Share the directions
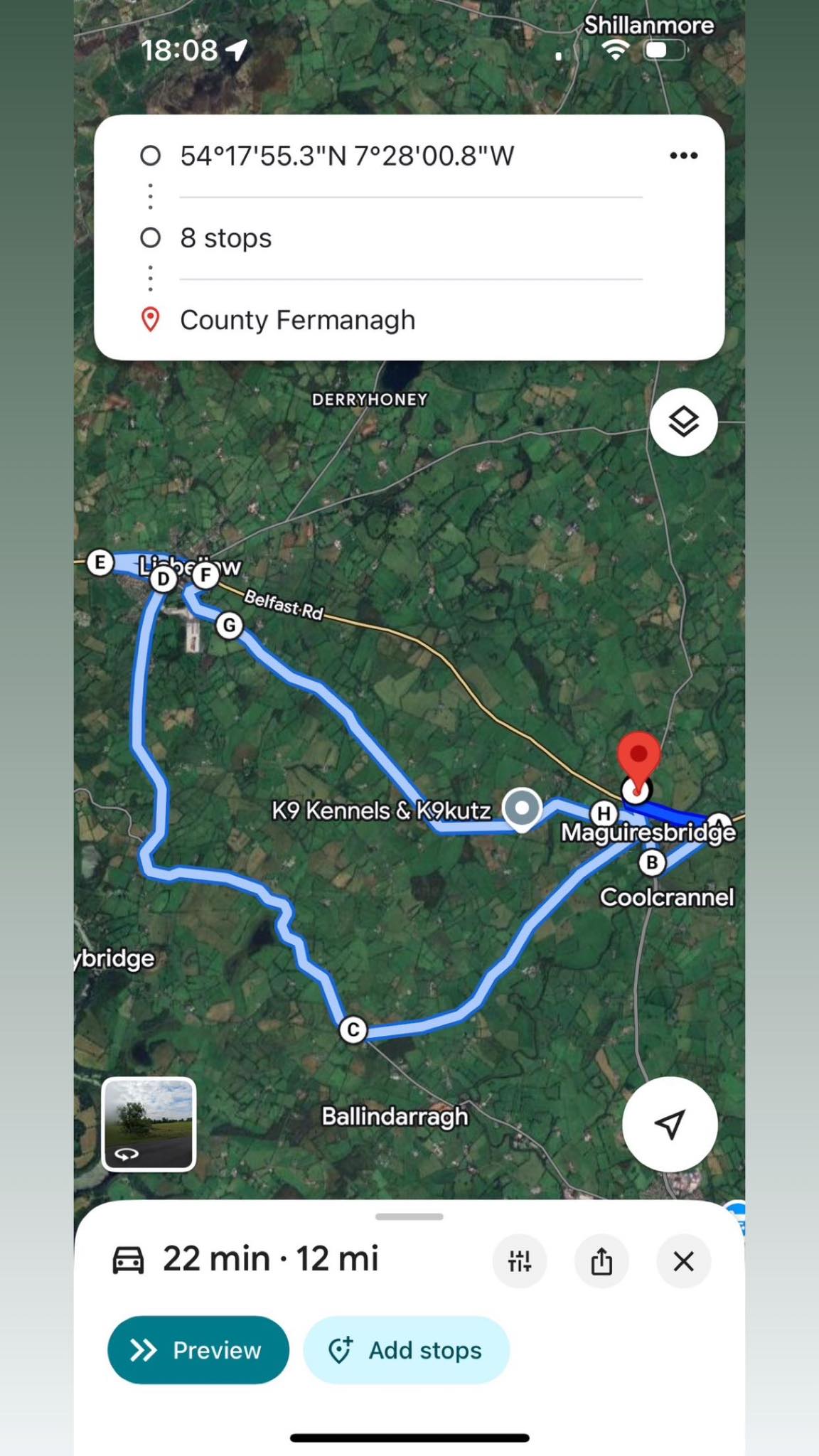The width and height of the screenshot is (819, 1456). click(x=601, y=1261)
